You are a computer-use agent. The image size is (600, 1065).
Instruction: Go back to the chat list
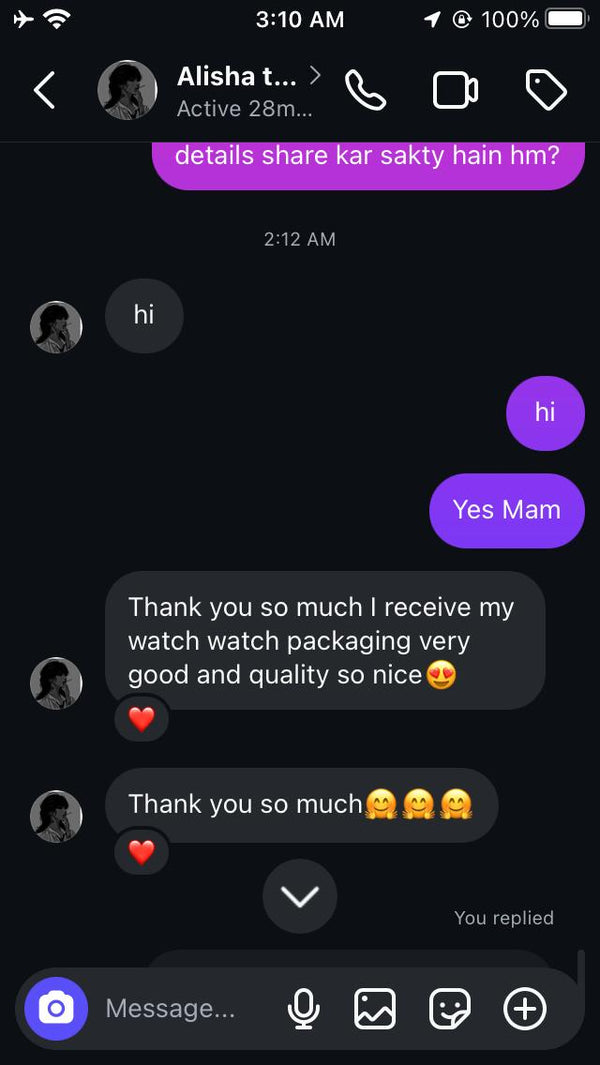44,91
